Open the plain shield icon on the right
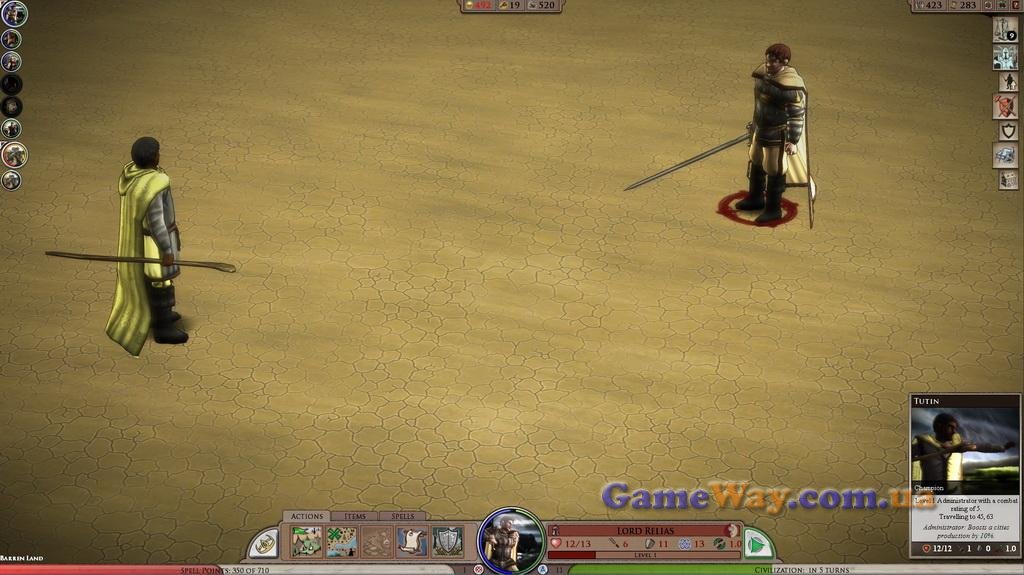 pyautogui.click(x=1007, y=130)
